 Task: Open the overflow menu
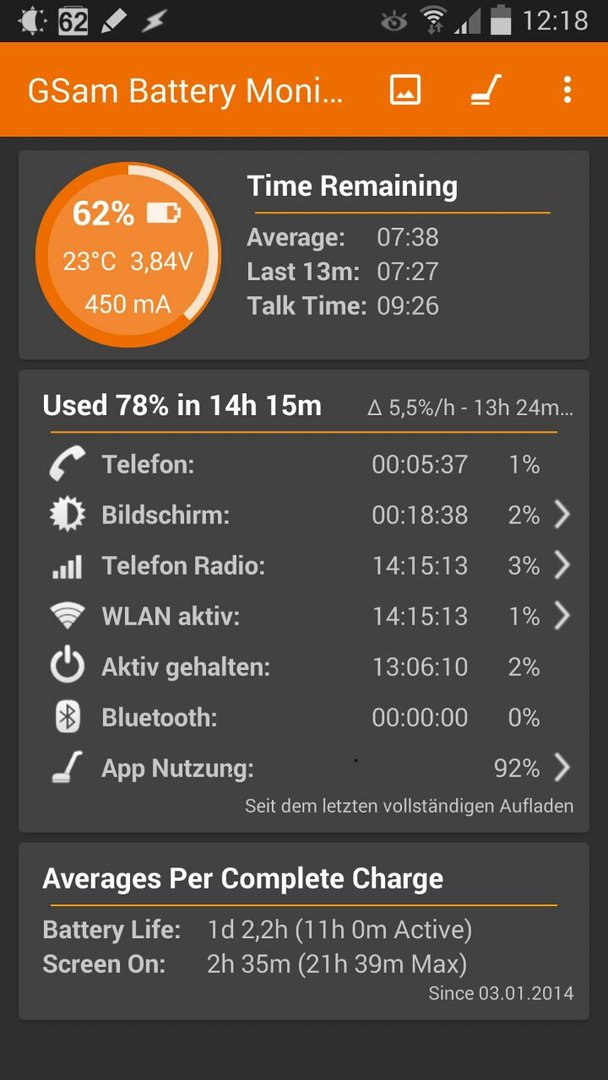[567, 90]
